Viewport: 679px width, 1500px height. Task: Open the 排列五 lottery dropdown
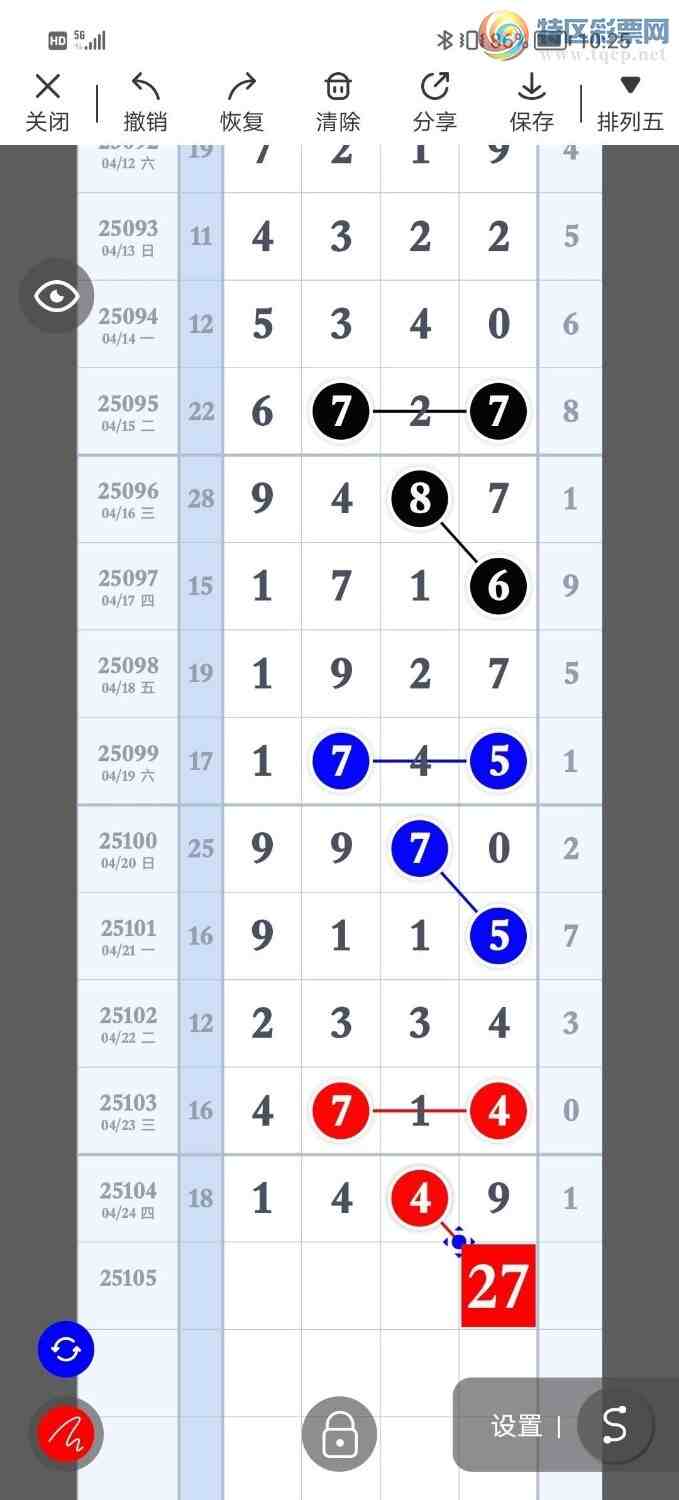(630, 103)
